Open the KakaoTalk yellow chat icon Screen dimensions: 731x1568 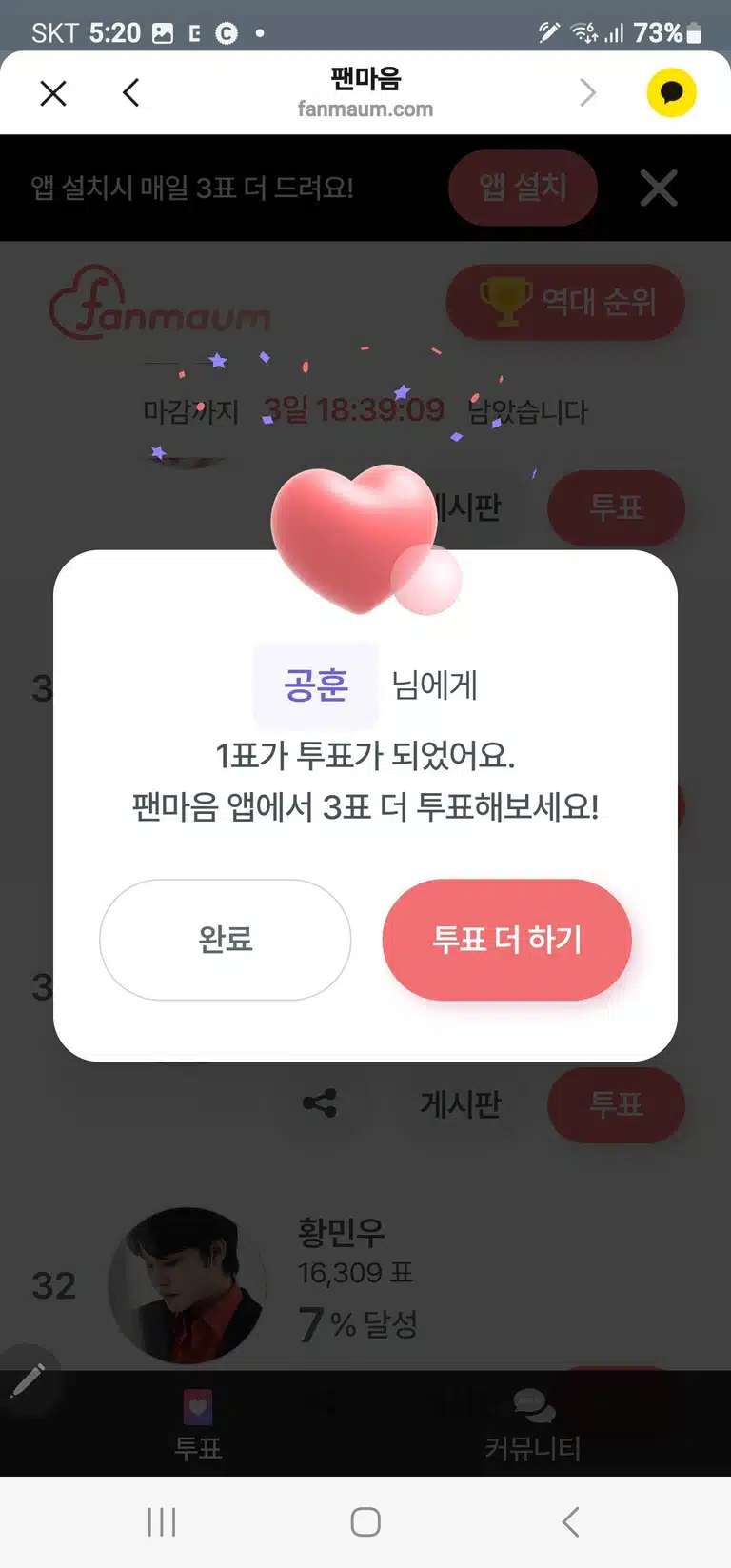coord(671,92)
